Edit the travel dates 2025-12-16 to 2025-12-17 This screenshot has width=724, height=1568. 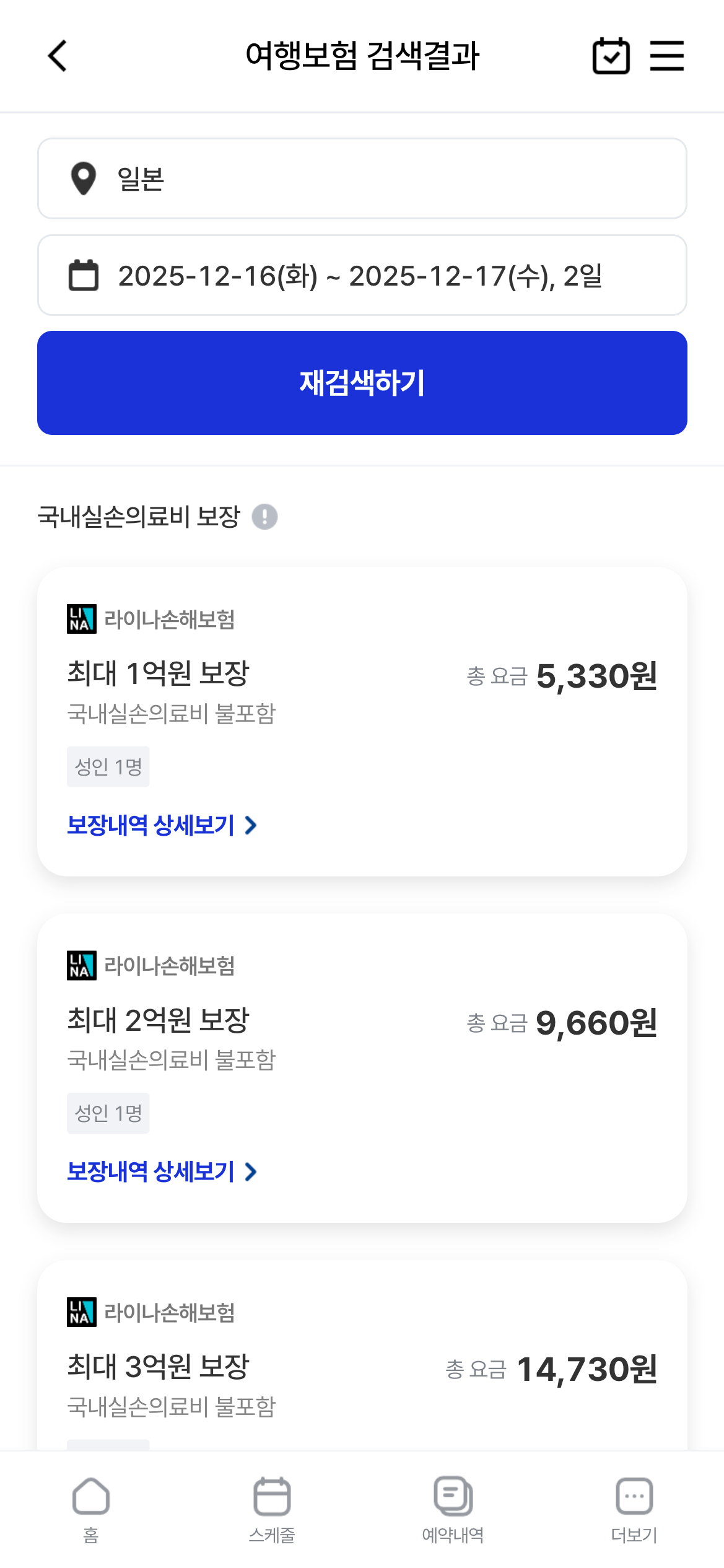(x=362, y=275)
